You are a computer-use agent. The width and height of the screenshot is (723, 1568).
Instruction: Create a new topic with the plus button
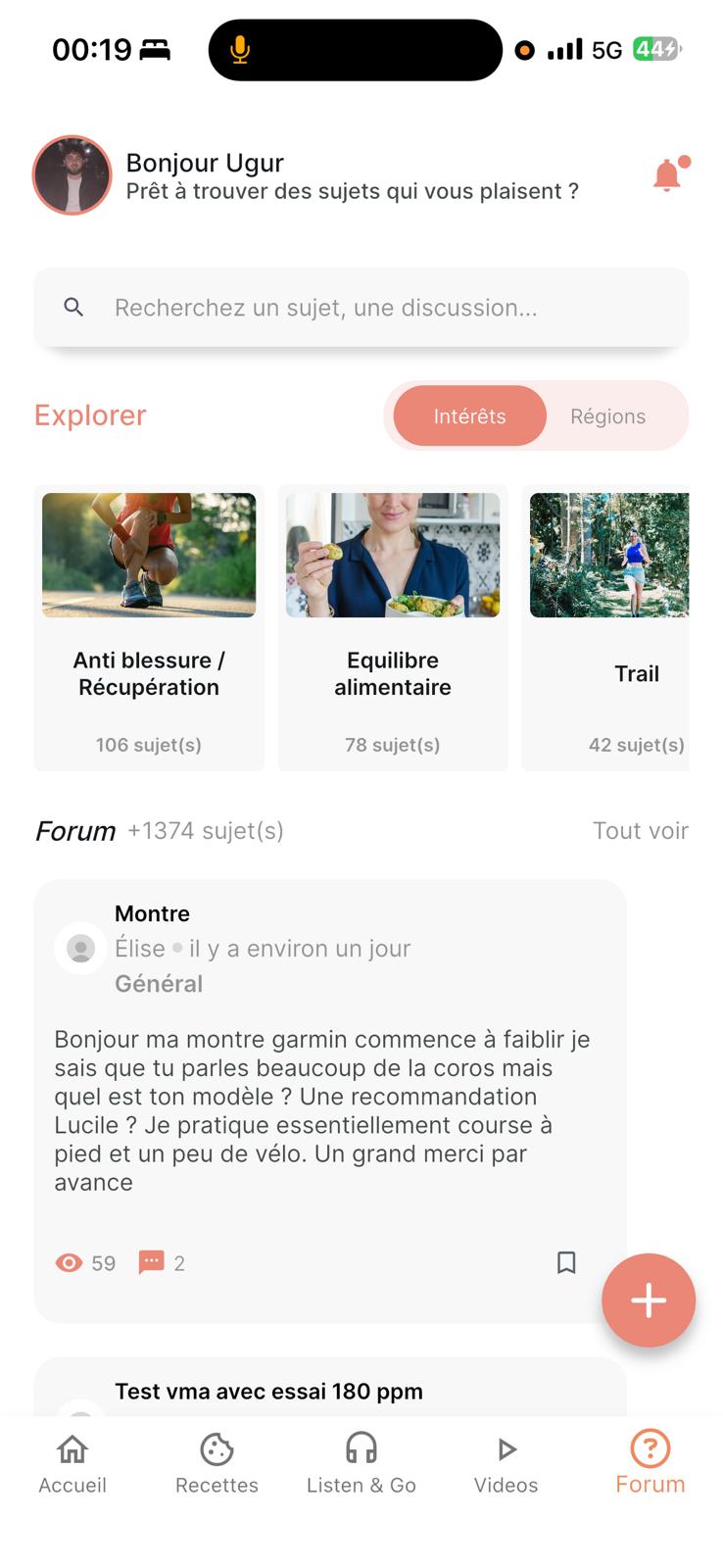point(649,1300)
